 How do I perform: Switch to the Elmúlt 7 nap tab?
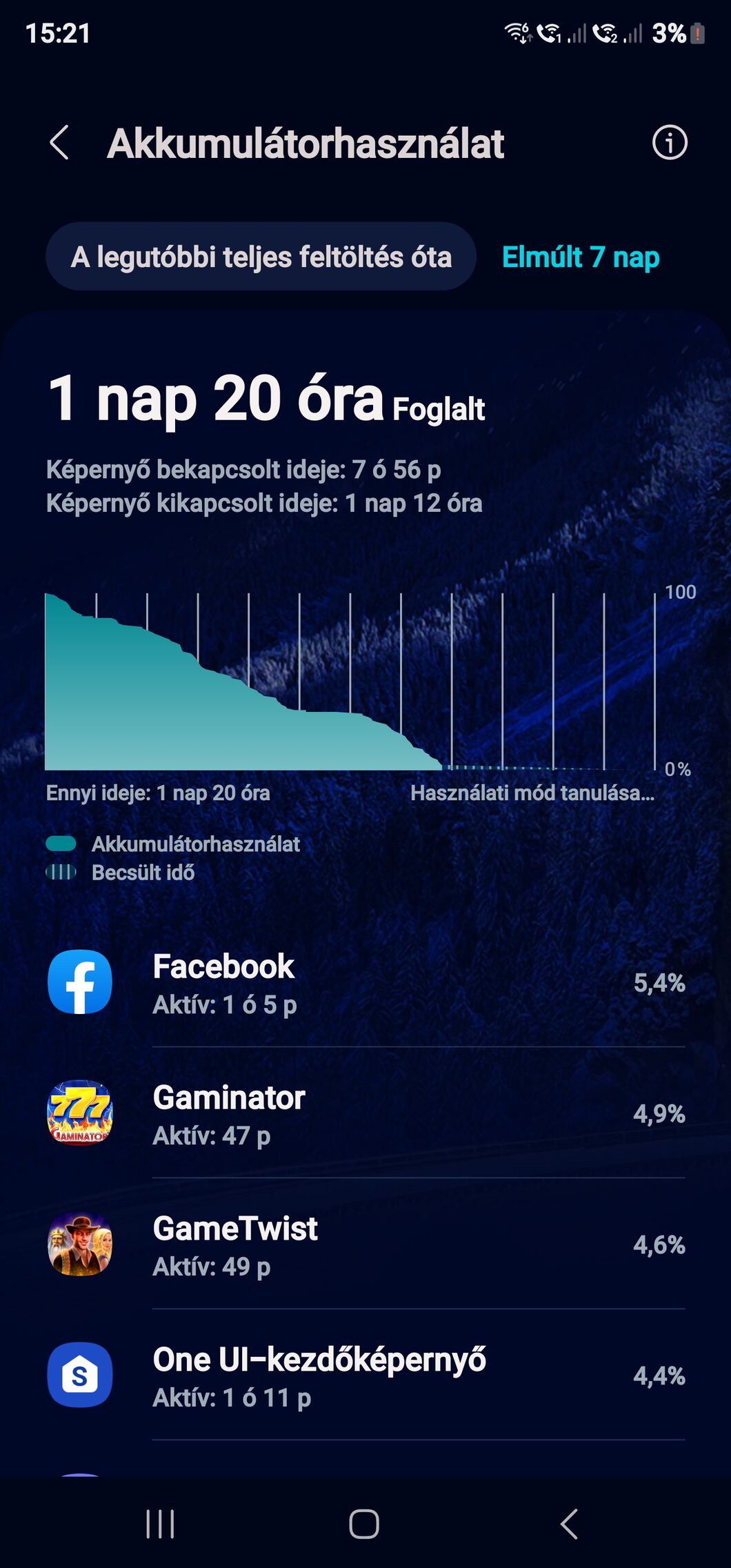581,257
